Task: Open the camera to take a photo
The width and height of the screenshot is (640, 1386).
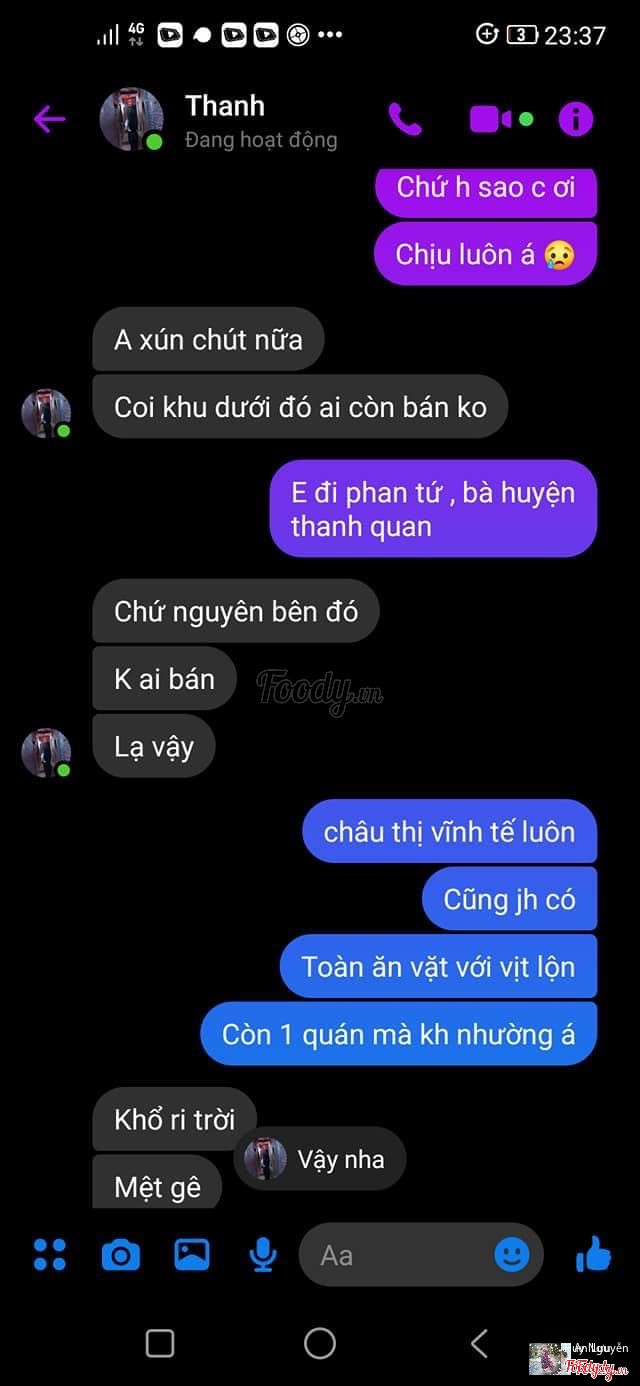Action: point(121,1254)
